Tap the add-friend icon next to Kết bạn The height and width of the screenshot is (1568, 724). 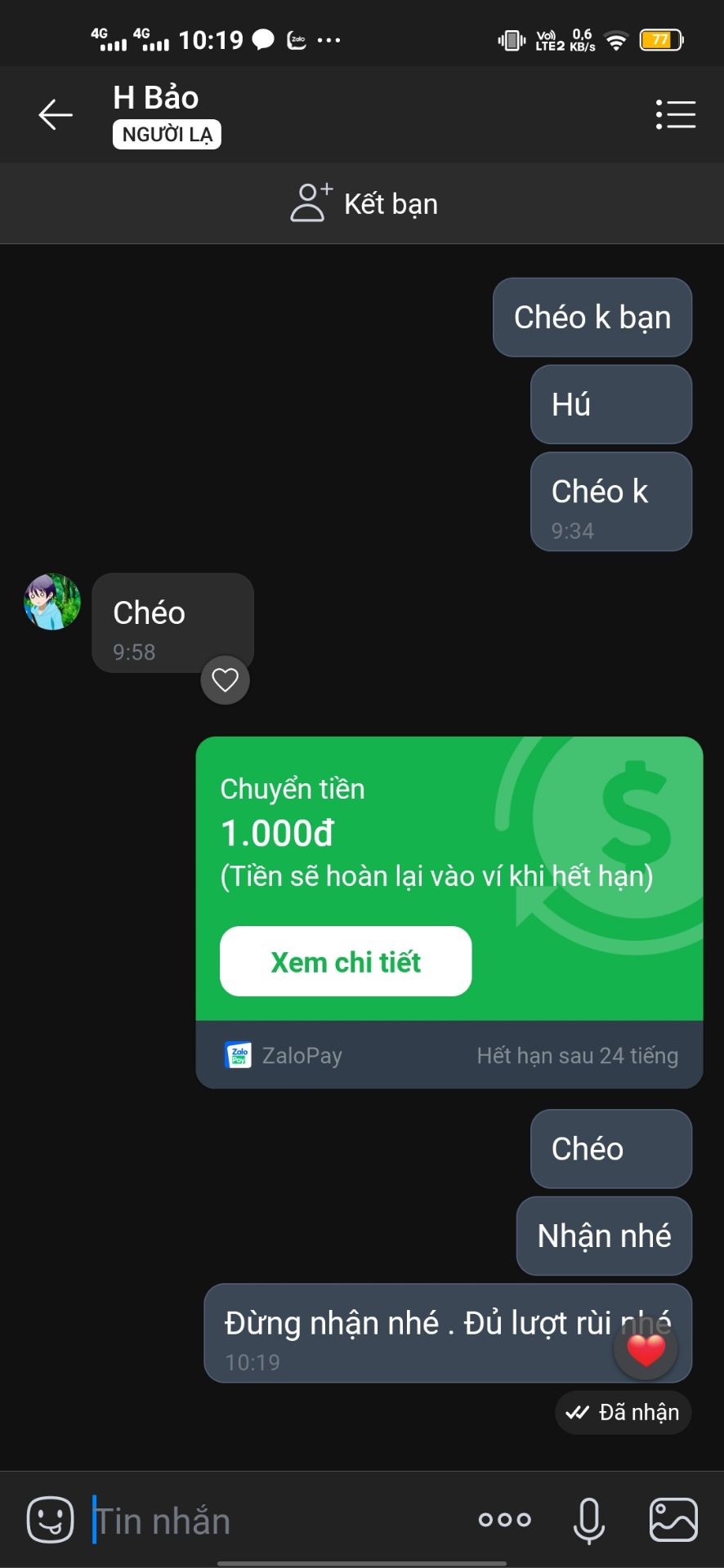coord(311,203)
